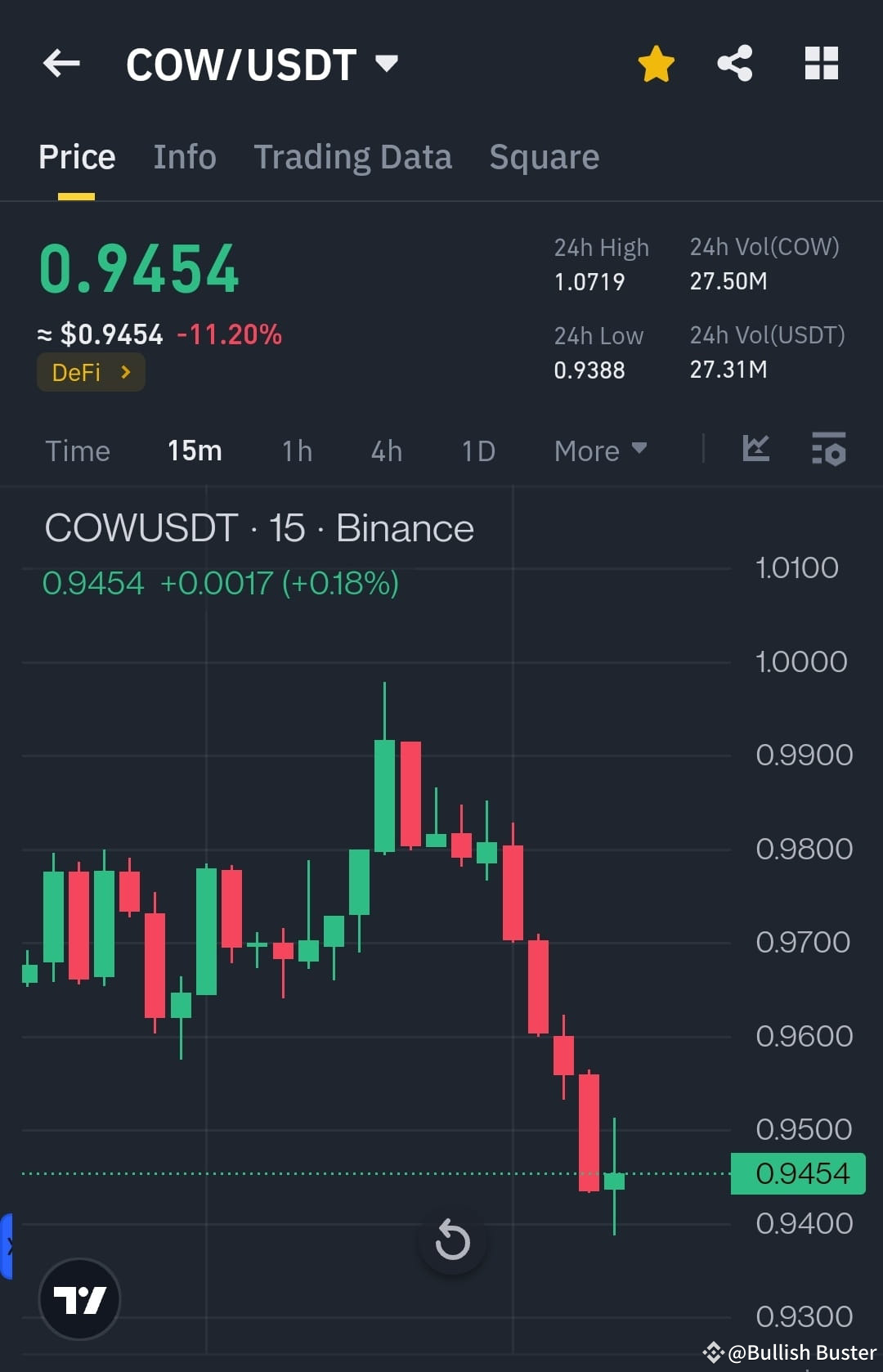Open the Info tab

(184, 156)
